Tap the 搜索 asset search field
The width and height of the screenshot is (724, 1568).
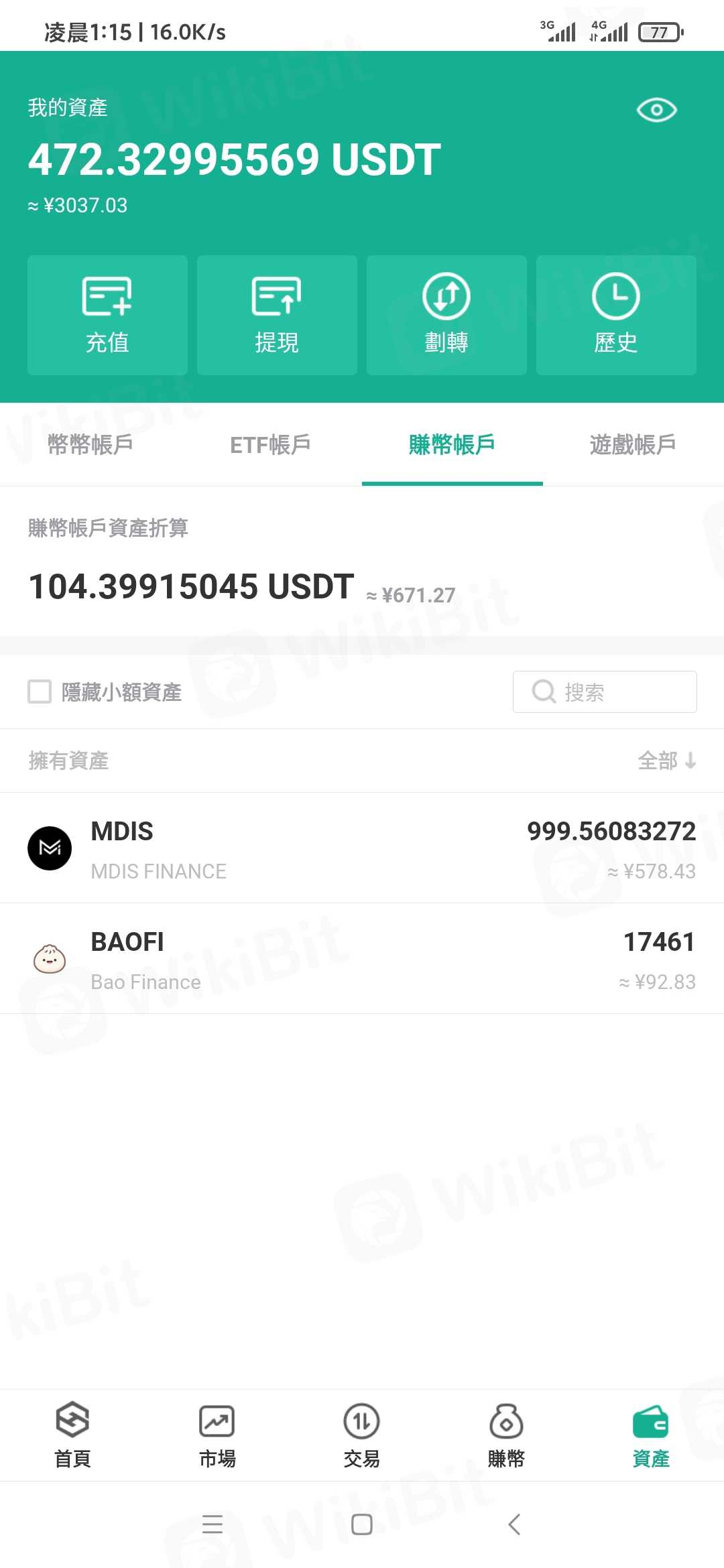click(x=605, y=692)
